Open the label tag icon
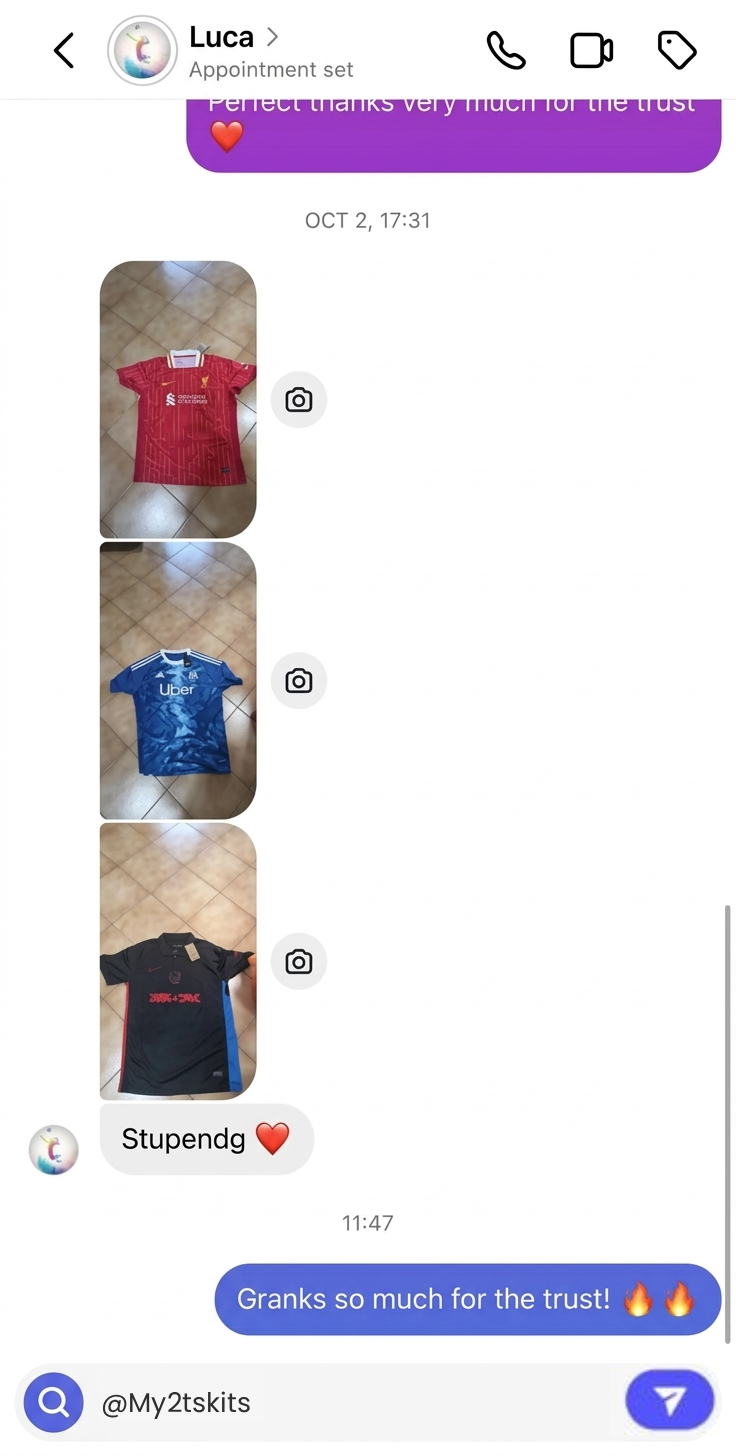This screenshot has height=1456, width=736. [x=677, y=50]
